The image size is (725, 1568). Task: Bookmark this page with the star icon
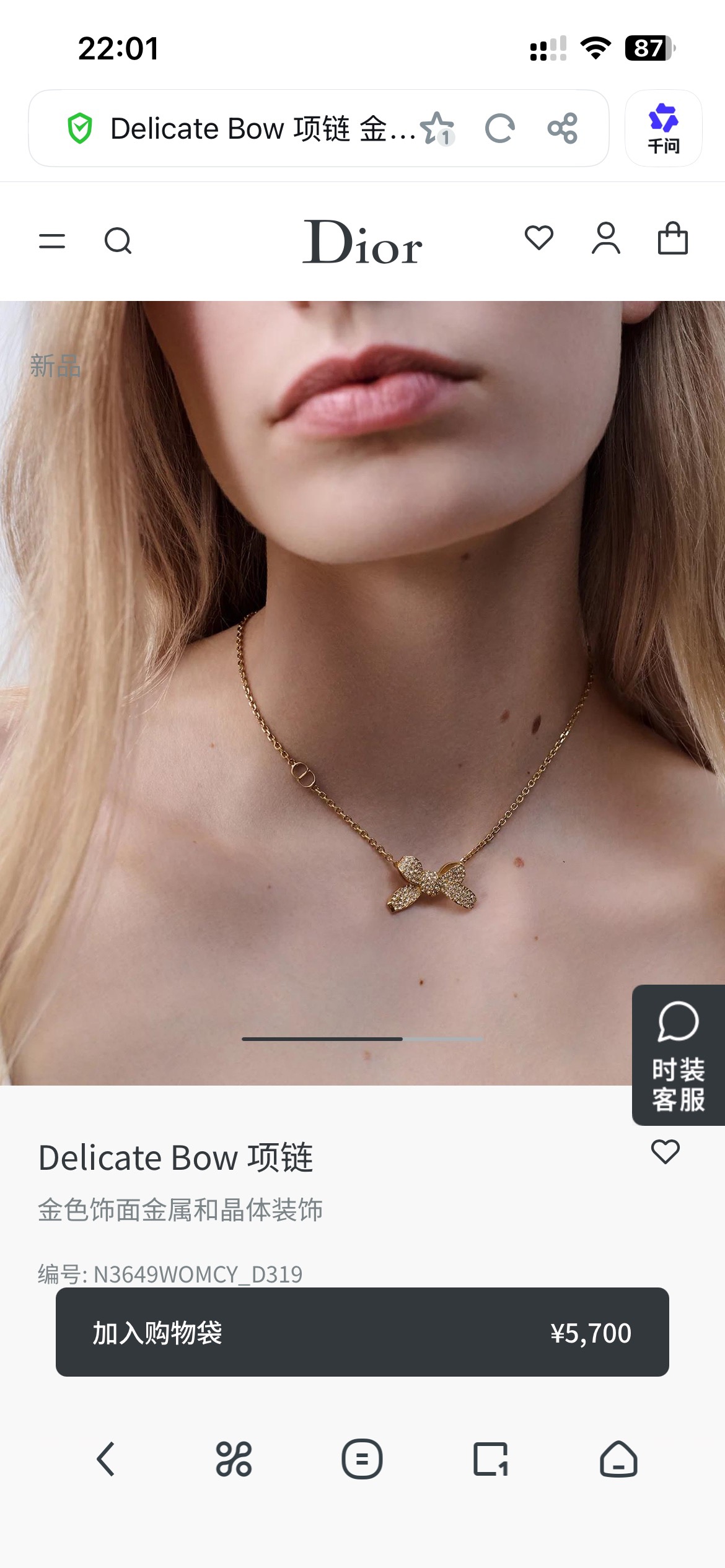click(x=437, y=128)
